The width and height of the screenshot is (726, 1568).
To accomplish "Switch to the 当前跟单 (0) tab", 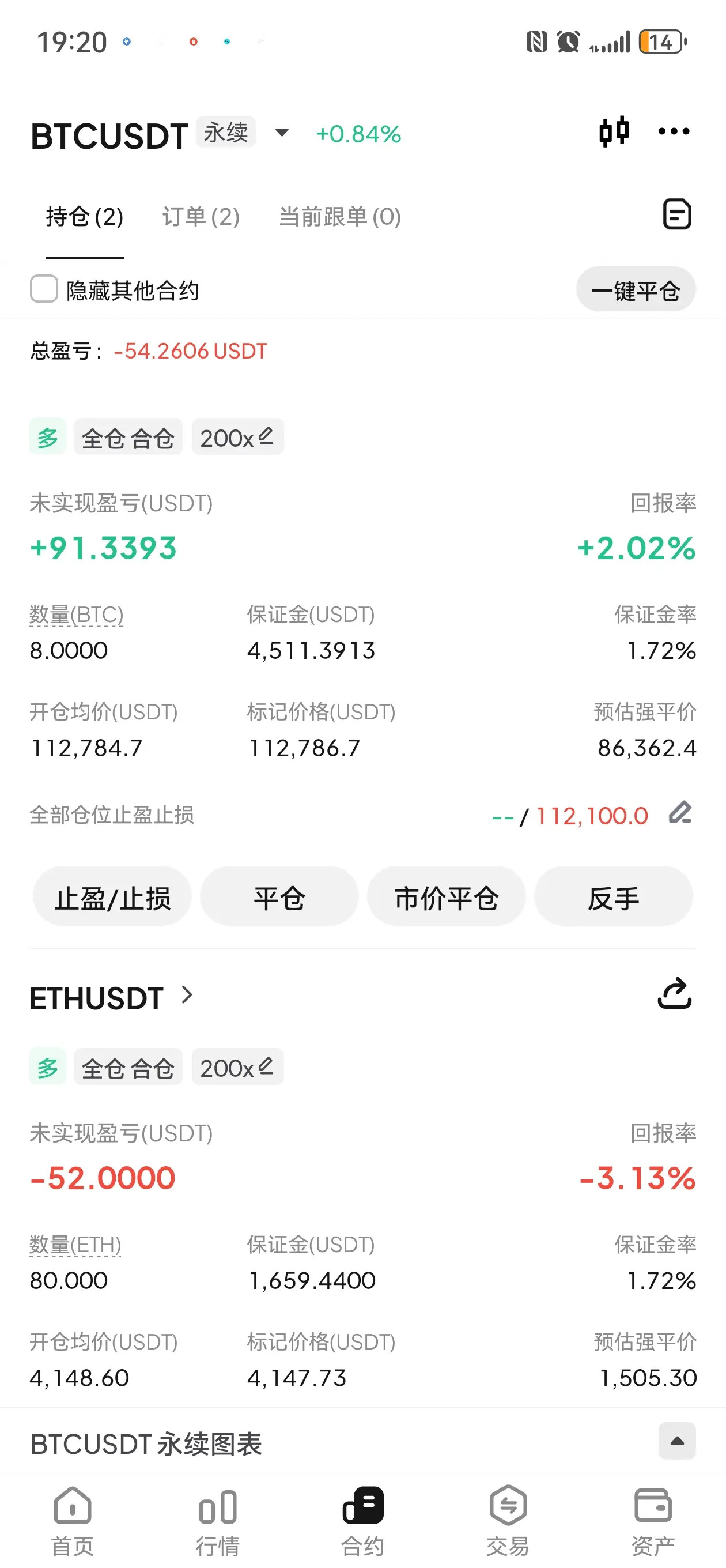I will (339, 217).
